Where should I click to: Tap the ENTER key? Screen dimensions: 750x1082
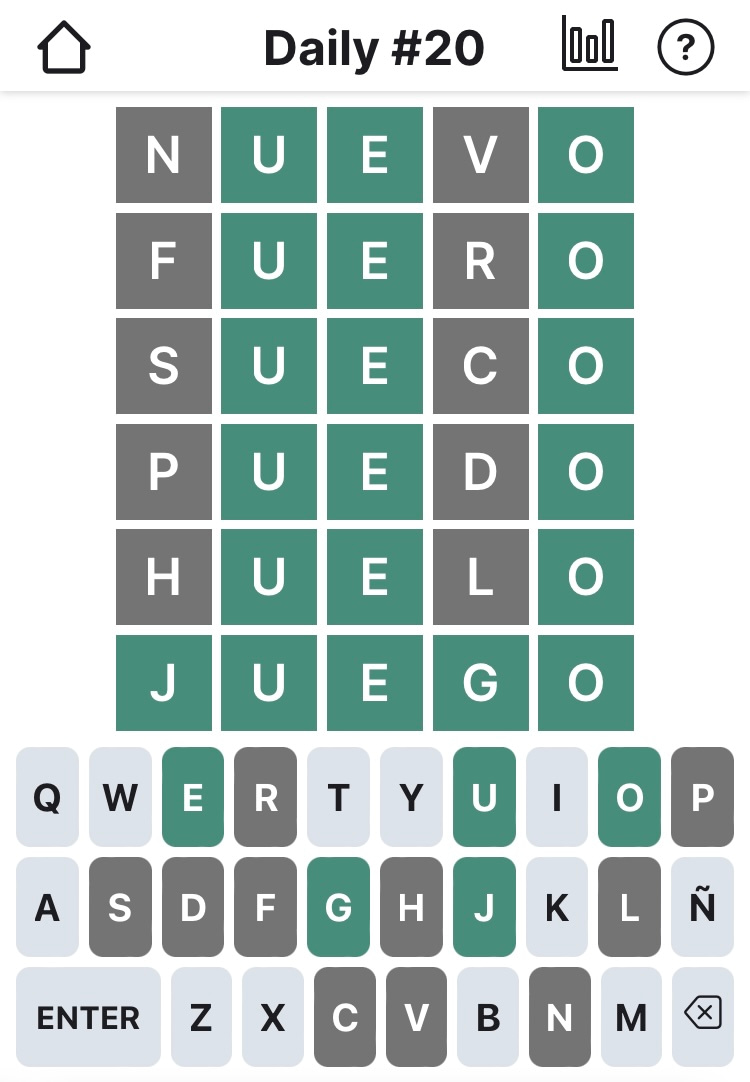(x=88, y=1016)
